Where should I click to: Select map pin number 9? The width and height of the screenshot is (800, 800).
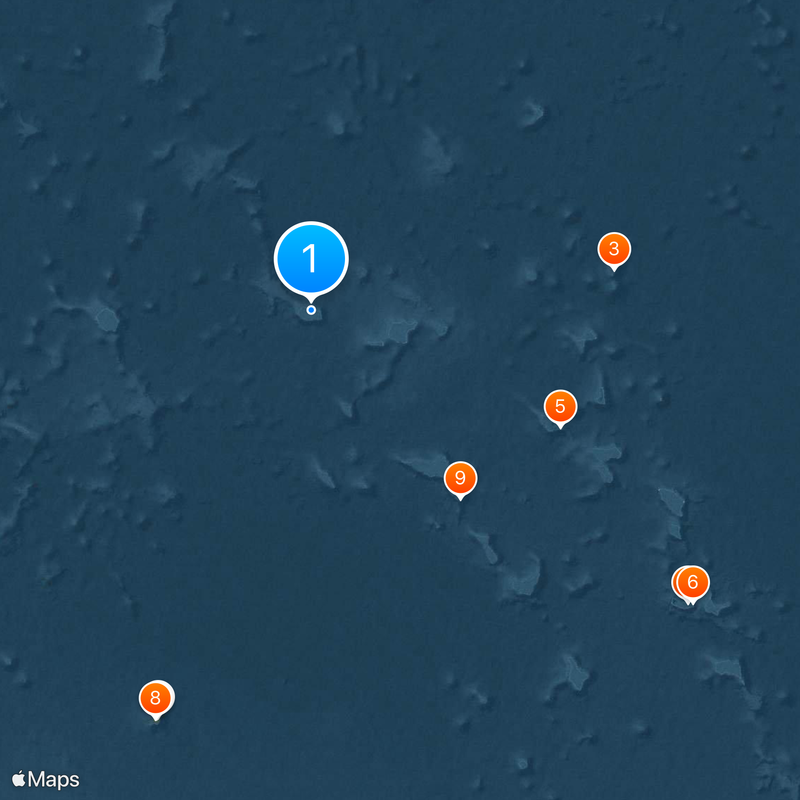(x=460, y=478)
